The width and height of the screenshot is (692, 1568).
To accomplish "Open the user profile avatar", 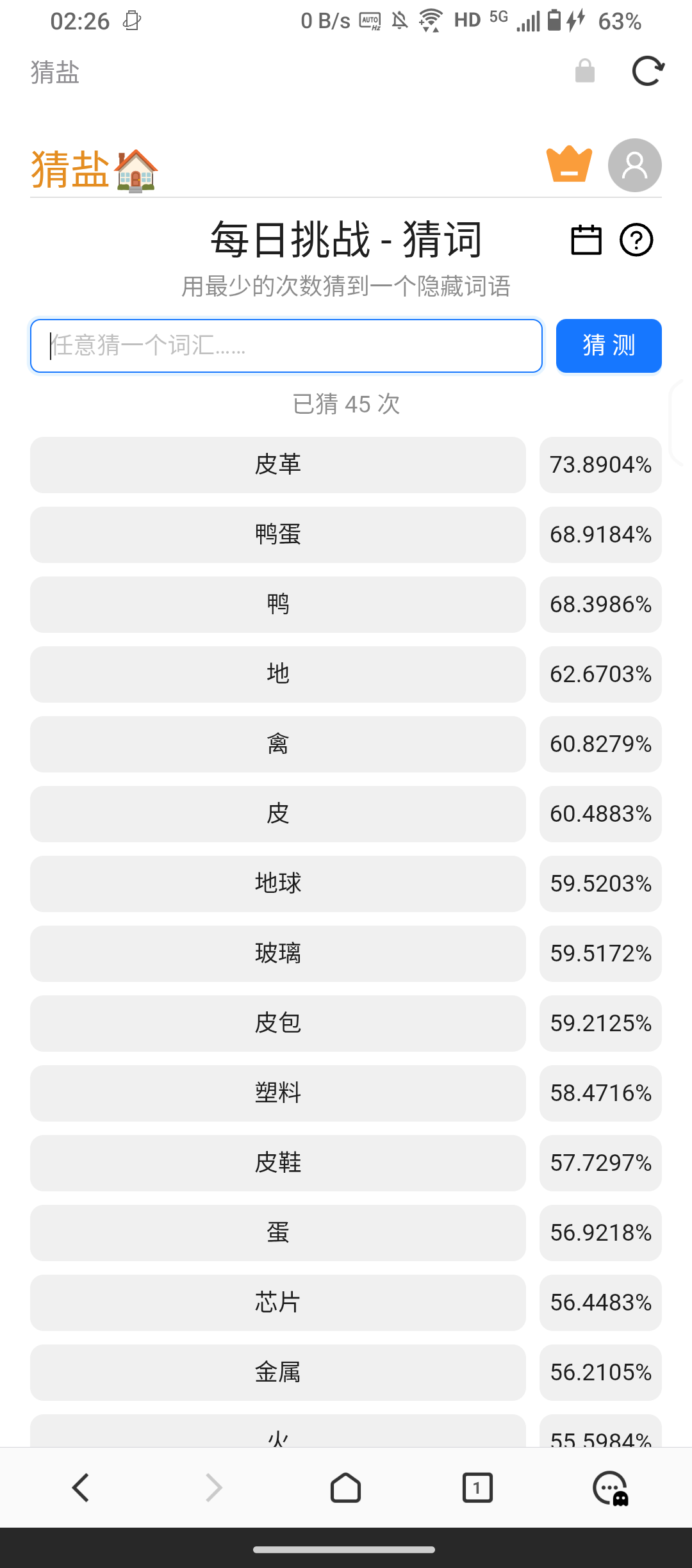I will (x=634, y=165).
